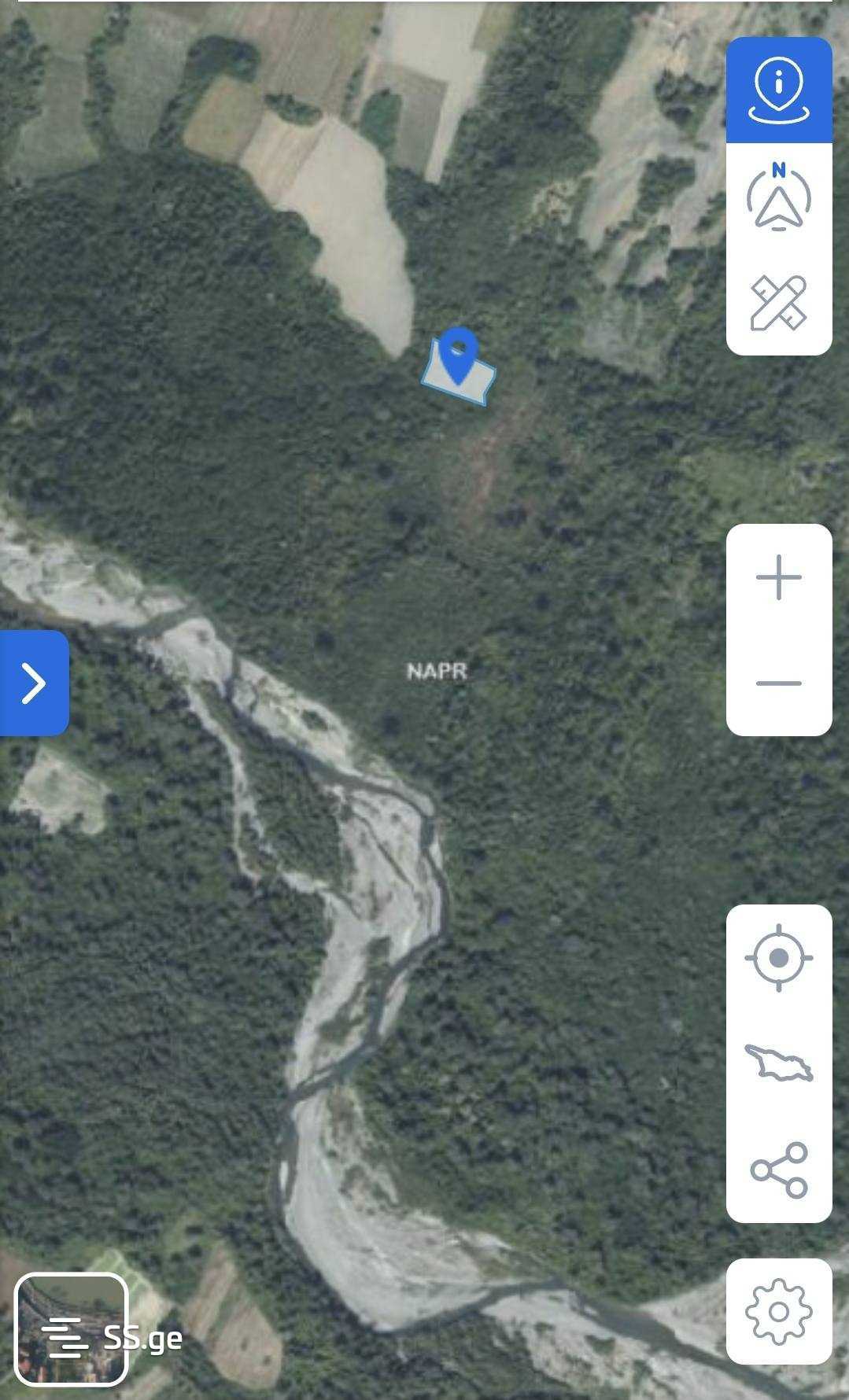Image resolution: width=849 pixels, height=1400 pixels.
Task: Zoom in with the plus button
Action: pyautogui.click(x=778, y=577)
